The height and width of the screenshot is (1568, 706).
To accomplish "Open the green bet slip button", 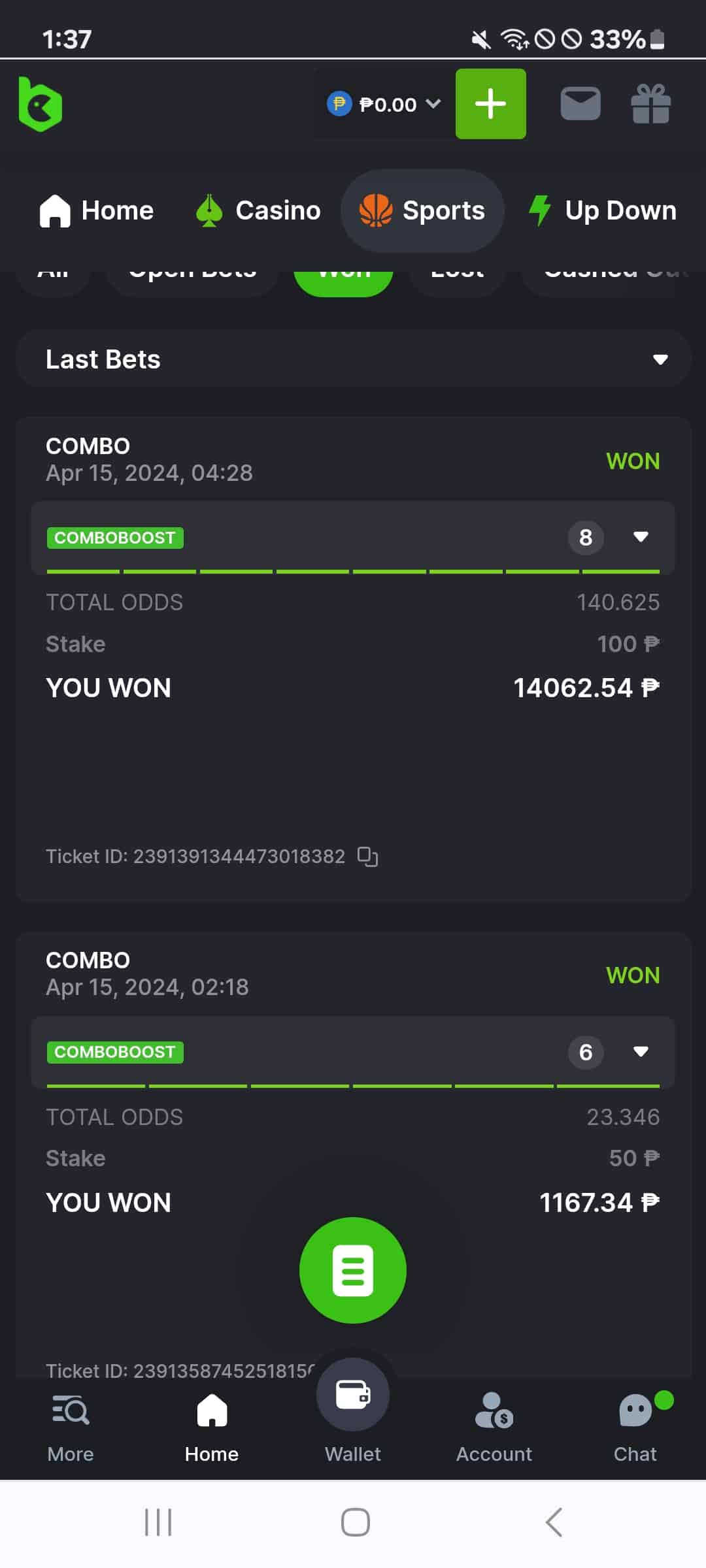I will [x=353, y=1270].
